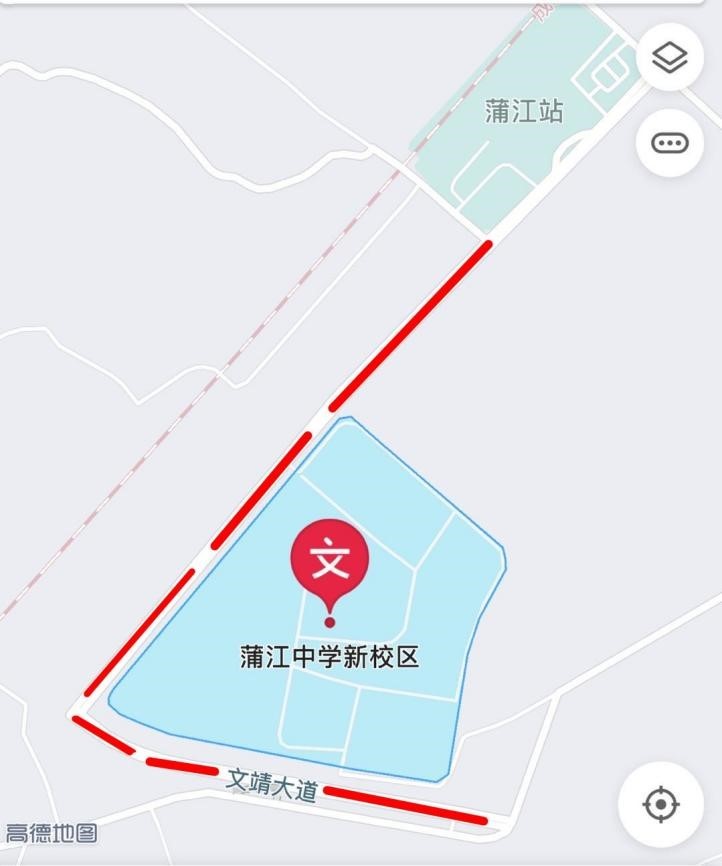
Task: Open the map layers selector
Action: (670, 57)
